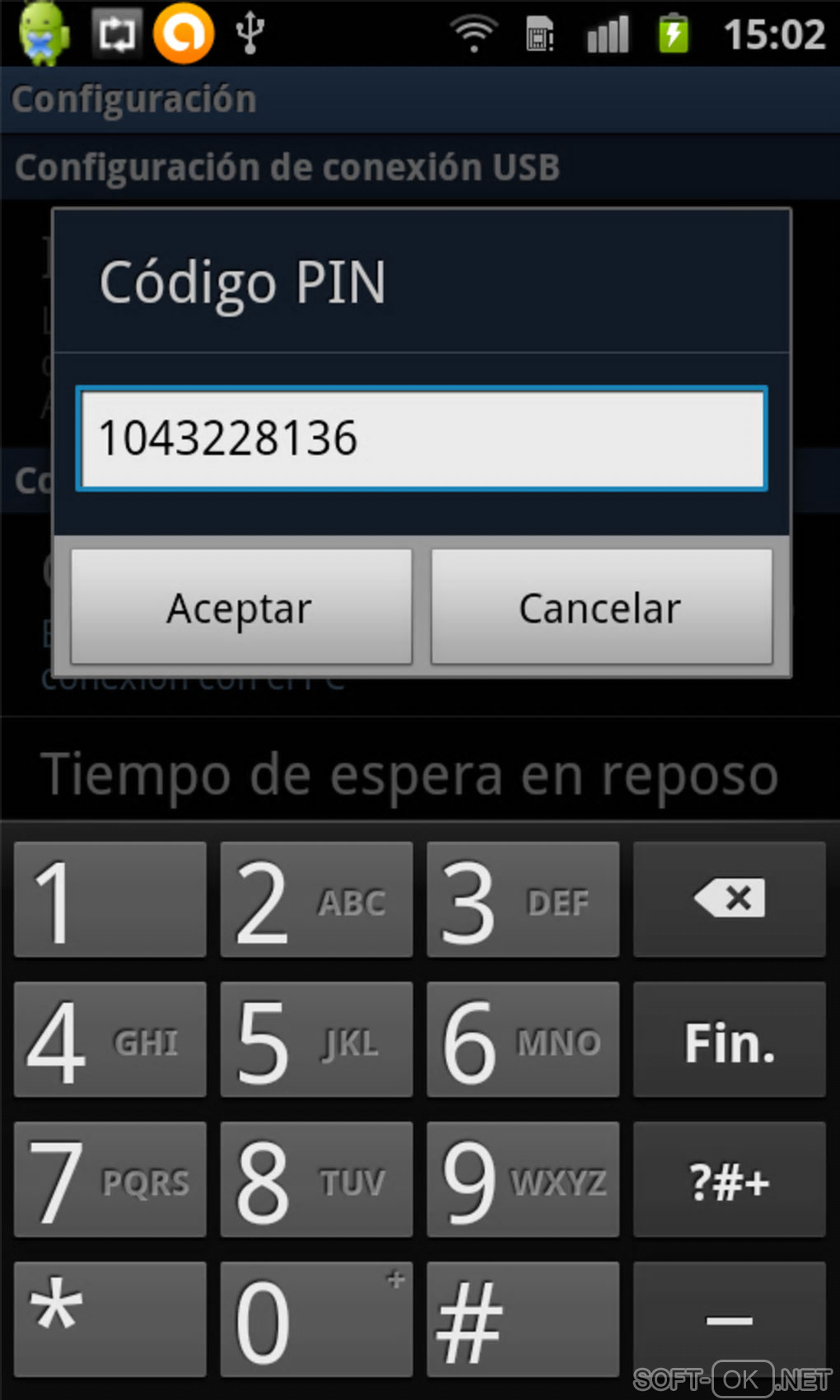Delete the last digit with backspace
The image size is (840, 1400).
729,898
